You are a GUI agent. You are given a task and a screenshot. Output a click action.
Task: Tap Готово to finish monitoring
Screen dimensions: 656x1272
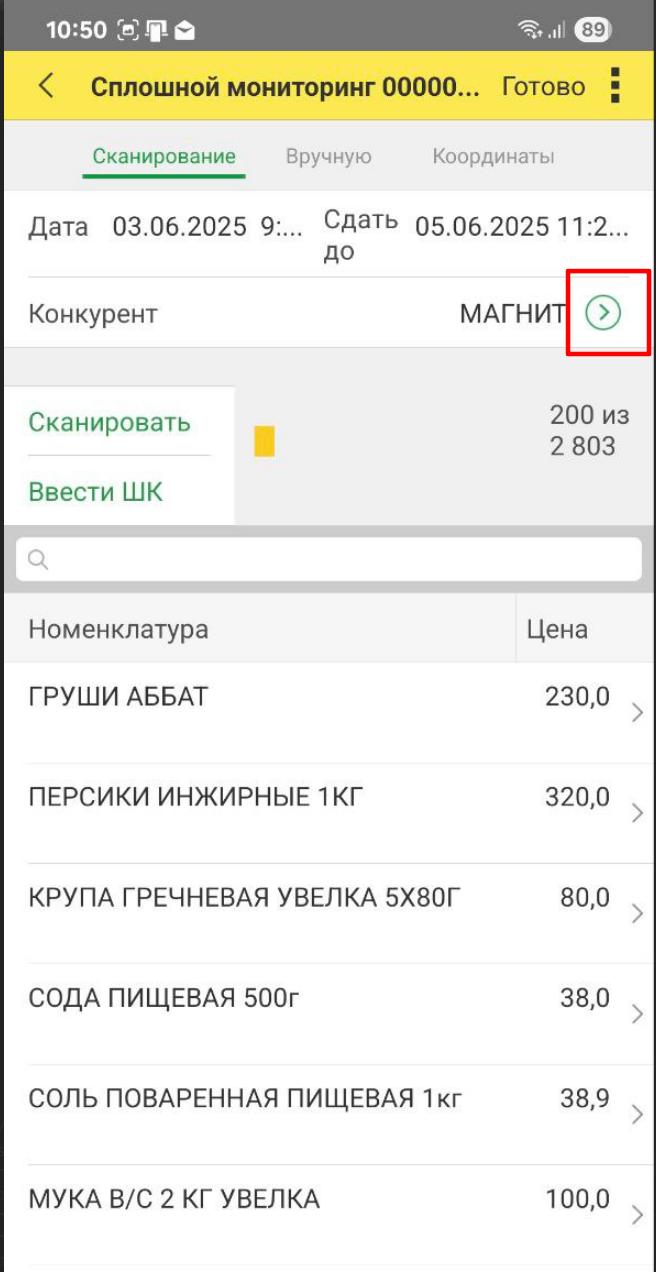pyautogui.click(x=543, y=86)
